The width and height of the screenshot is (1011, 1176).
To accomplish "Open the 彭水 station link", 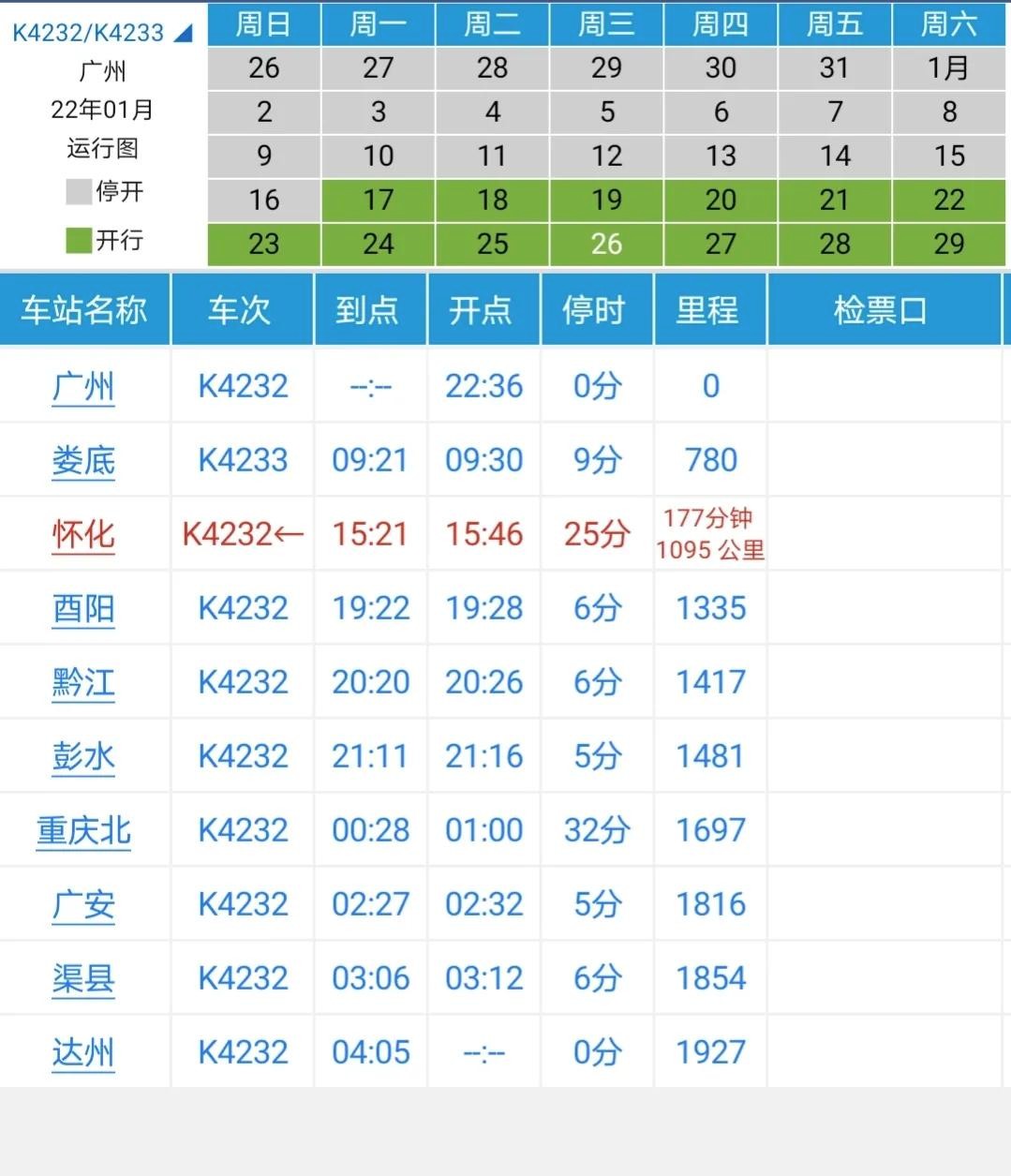I will pos(83,756).
